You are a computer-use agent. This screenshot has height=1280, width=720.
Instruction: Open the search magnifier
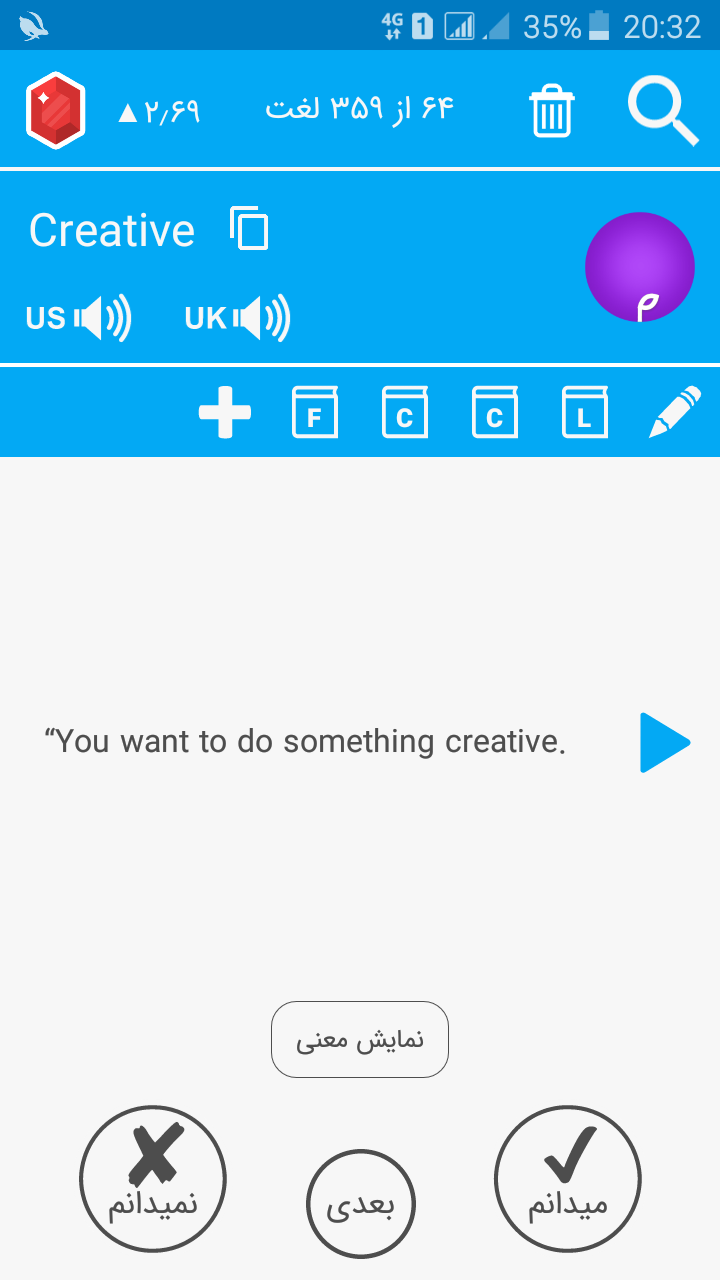coord(662,111)
